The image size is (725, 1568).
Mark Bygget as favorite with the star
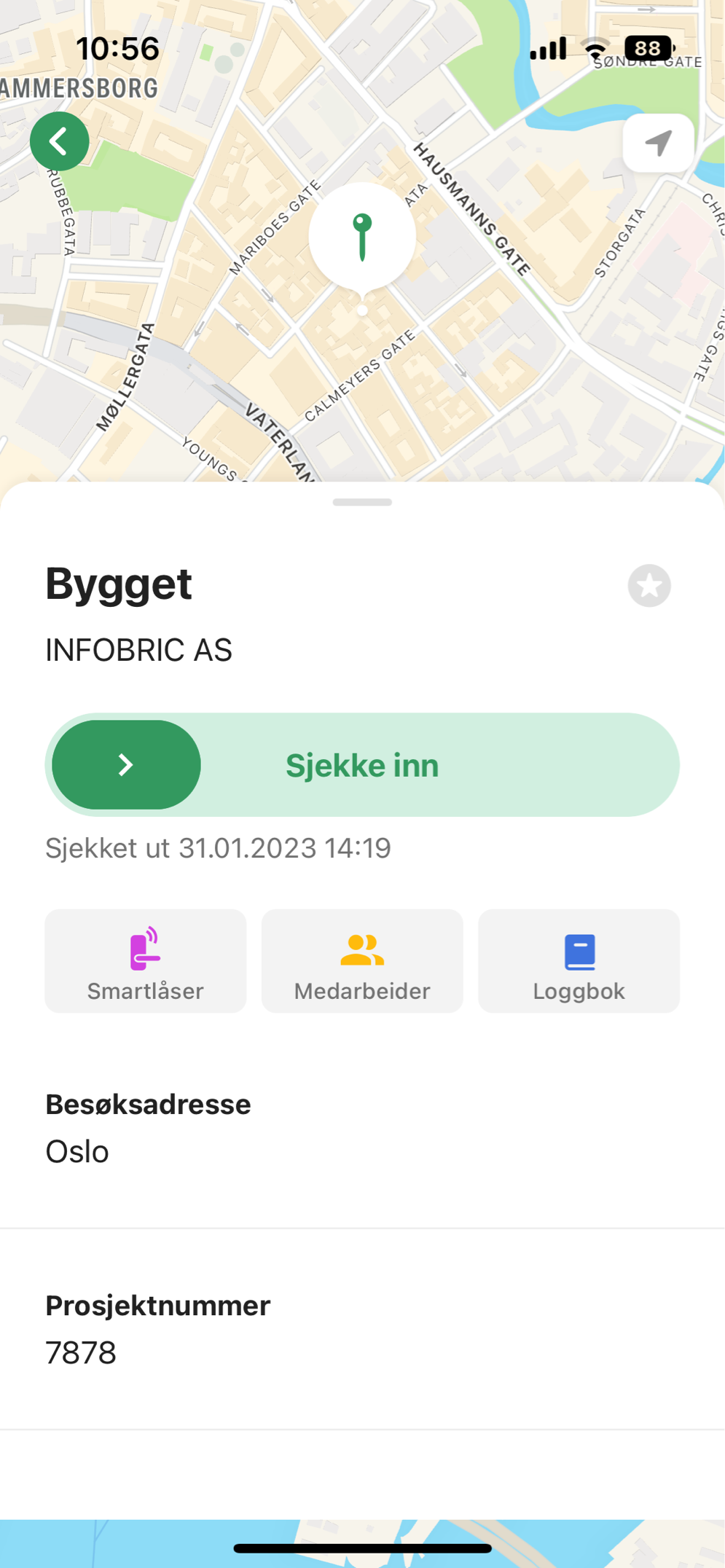[649, 586]
